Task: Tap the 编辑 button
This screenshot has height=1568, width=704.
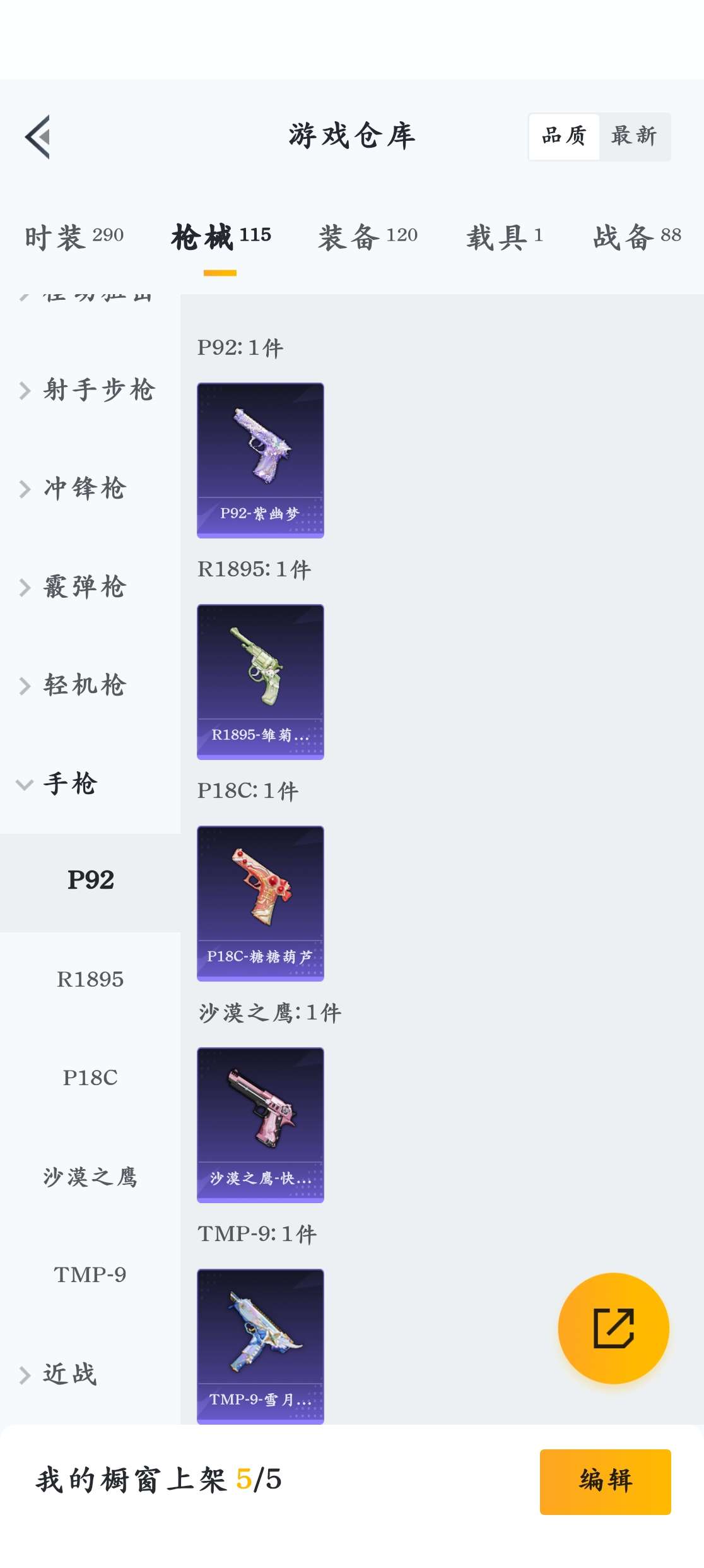Action: point(606,1482)
